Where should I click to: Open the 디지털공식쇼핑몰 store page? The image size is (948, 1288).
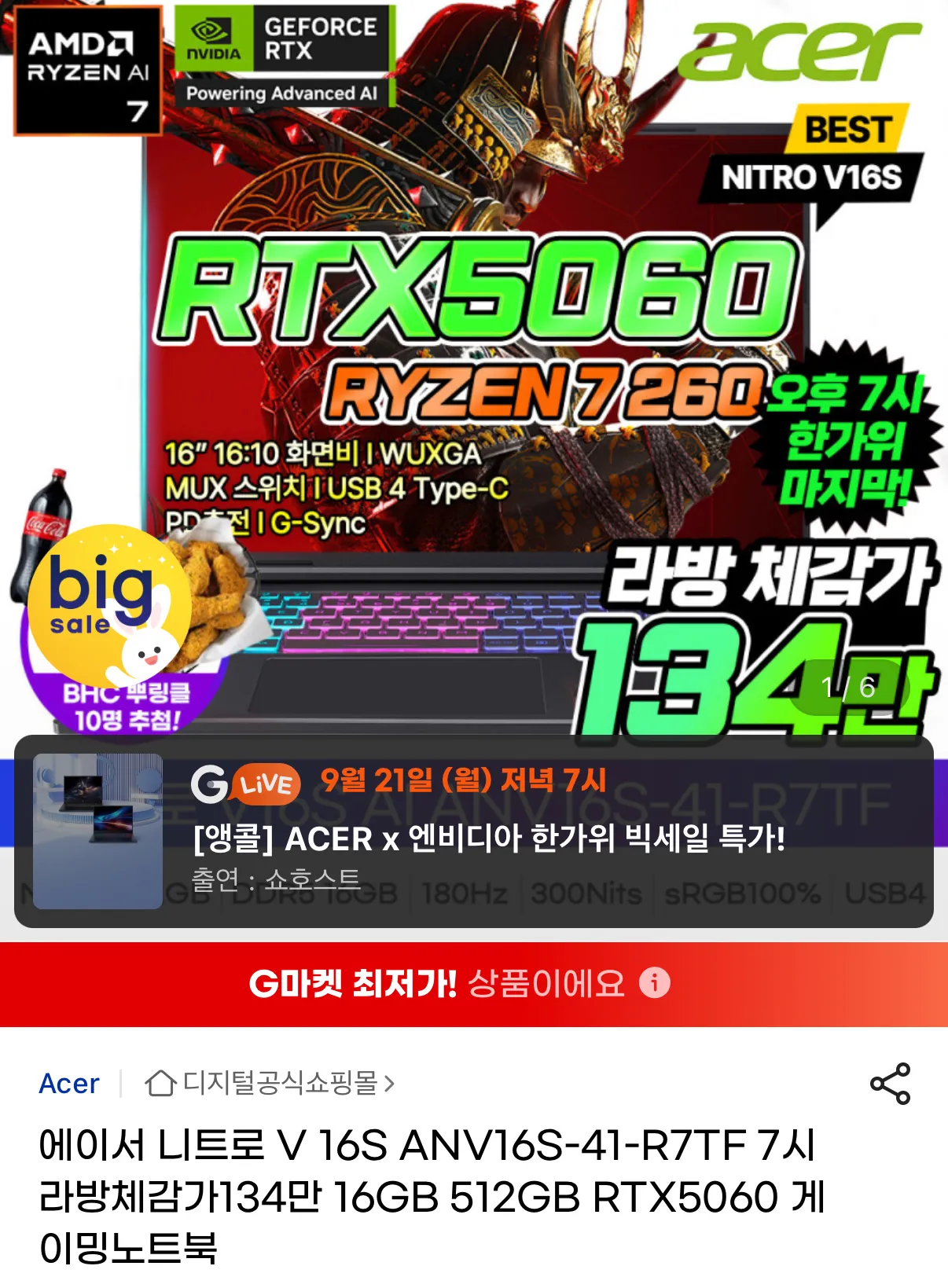coord(270,1083)
